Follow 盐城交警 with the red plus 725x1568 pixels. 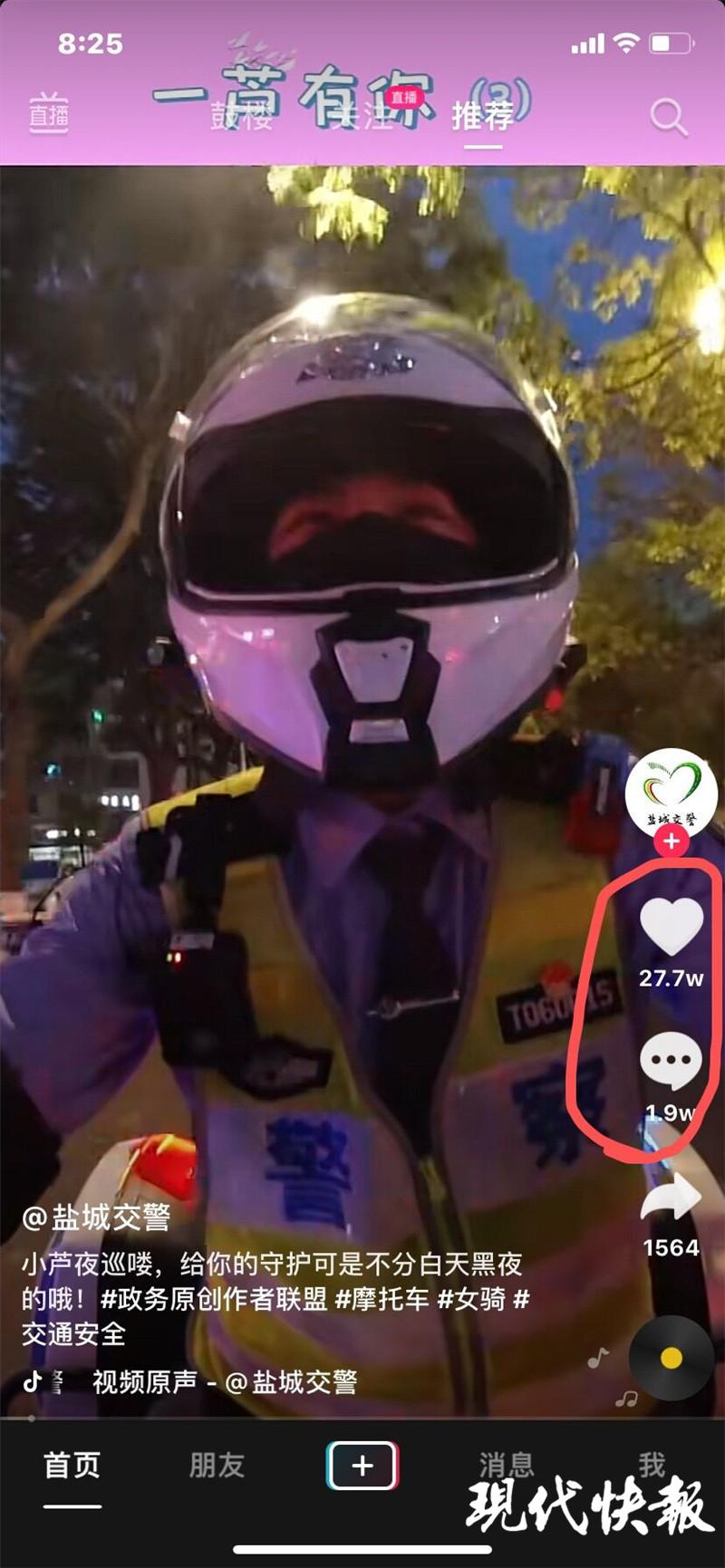[671, 842]
